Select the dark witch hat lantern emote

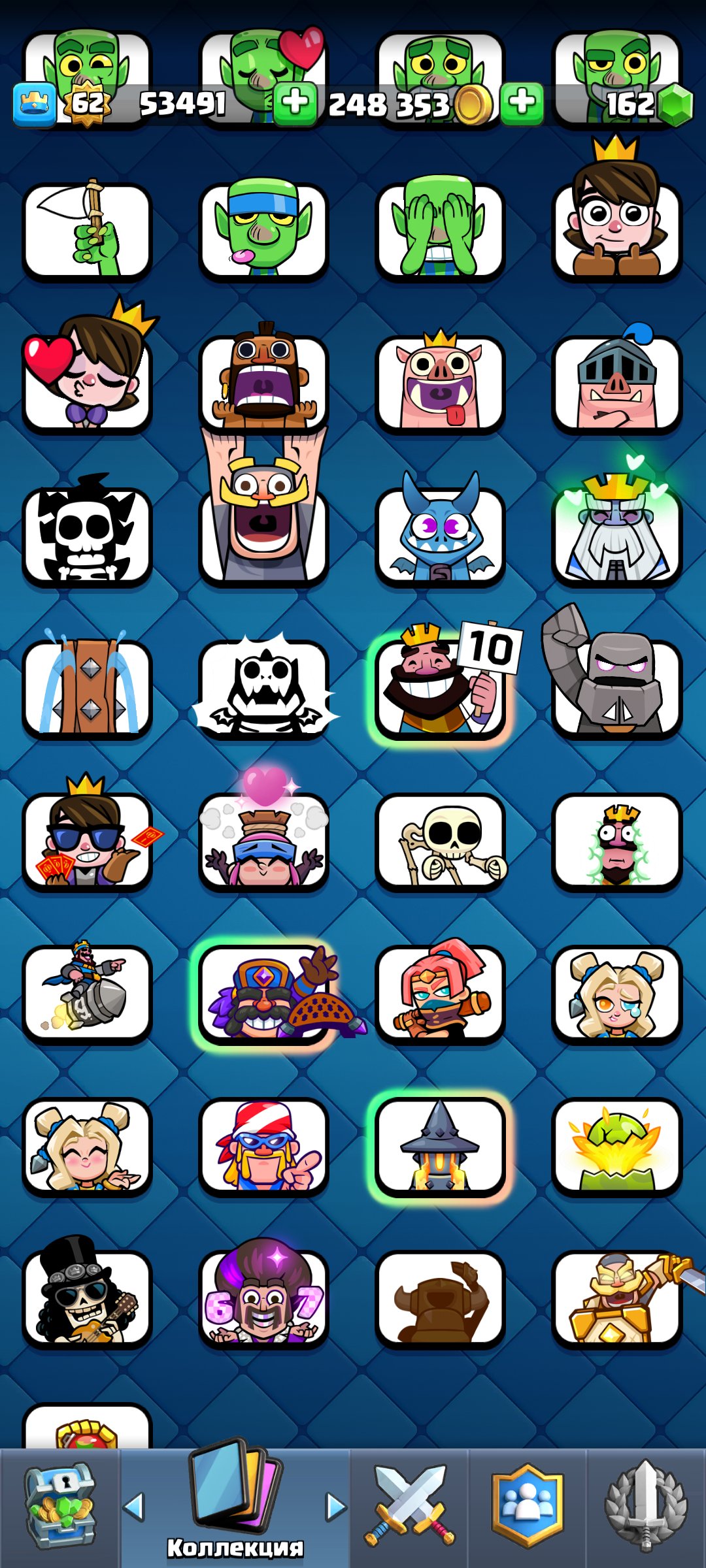440,1146
